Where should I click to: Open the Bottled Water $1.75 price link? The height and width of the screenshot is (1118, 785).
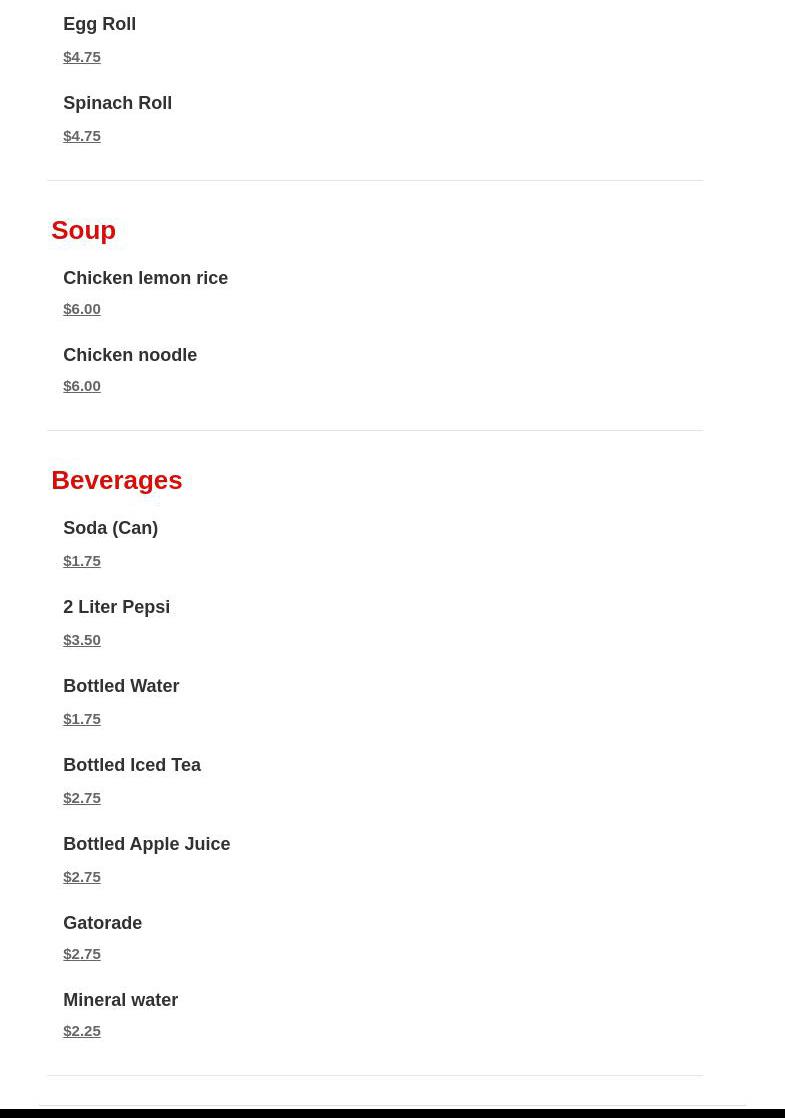[x=82, y=719]
